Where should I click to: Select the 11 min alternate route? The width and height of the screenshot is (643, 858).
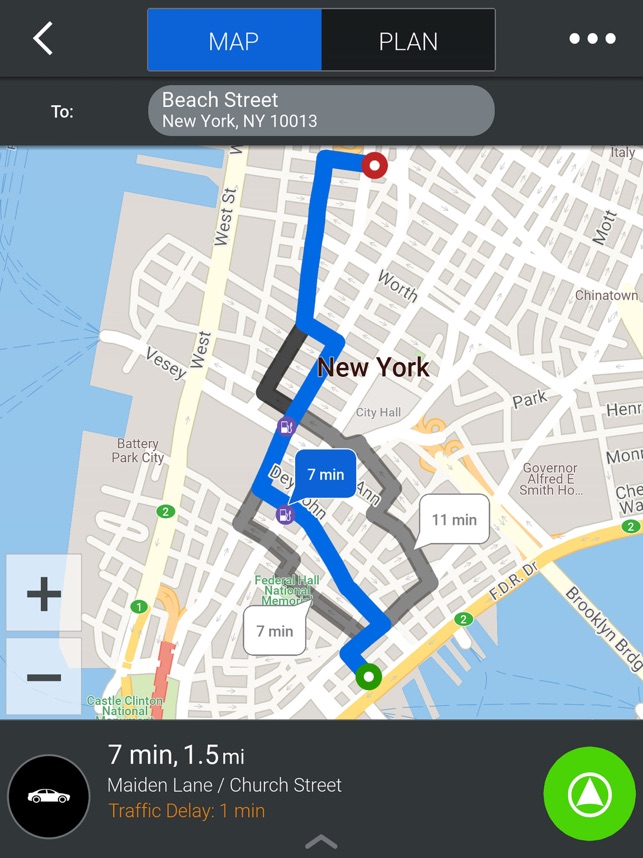(x=454, y=519)
